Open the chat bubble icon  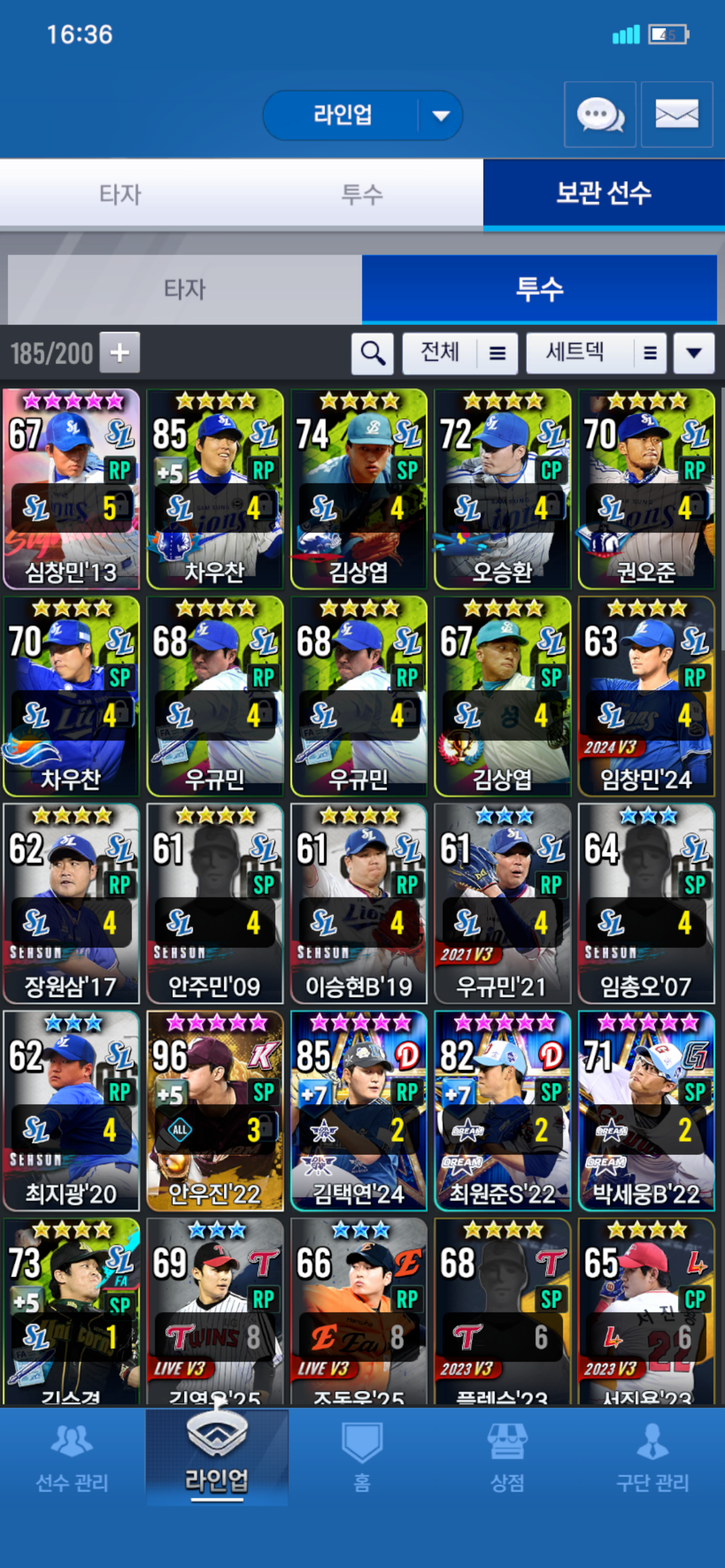click(x=600, y=115)
